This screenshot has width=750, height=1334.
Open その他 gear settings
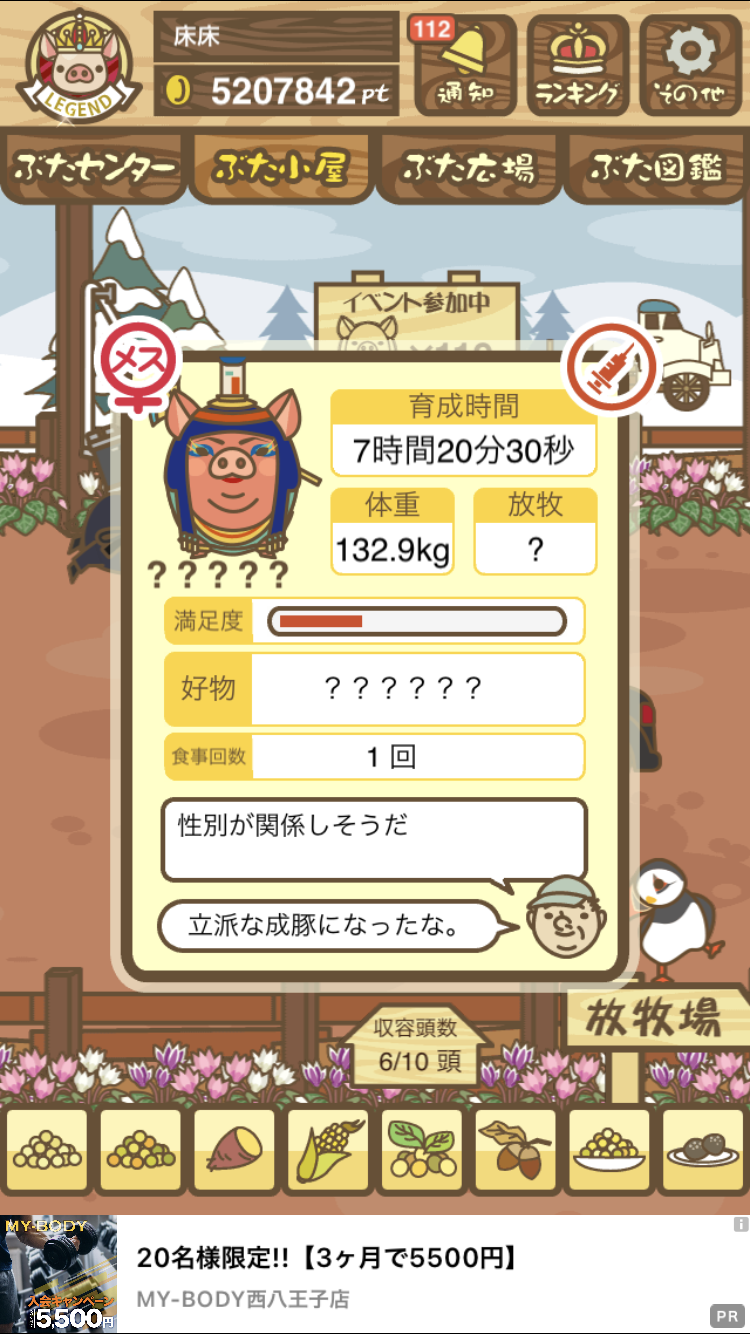pyautogui.click(x=690, y=64)
